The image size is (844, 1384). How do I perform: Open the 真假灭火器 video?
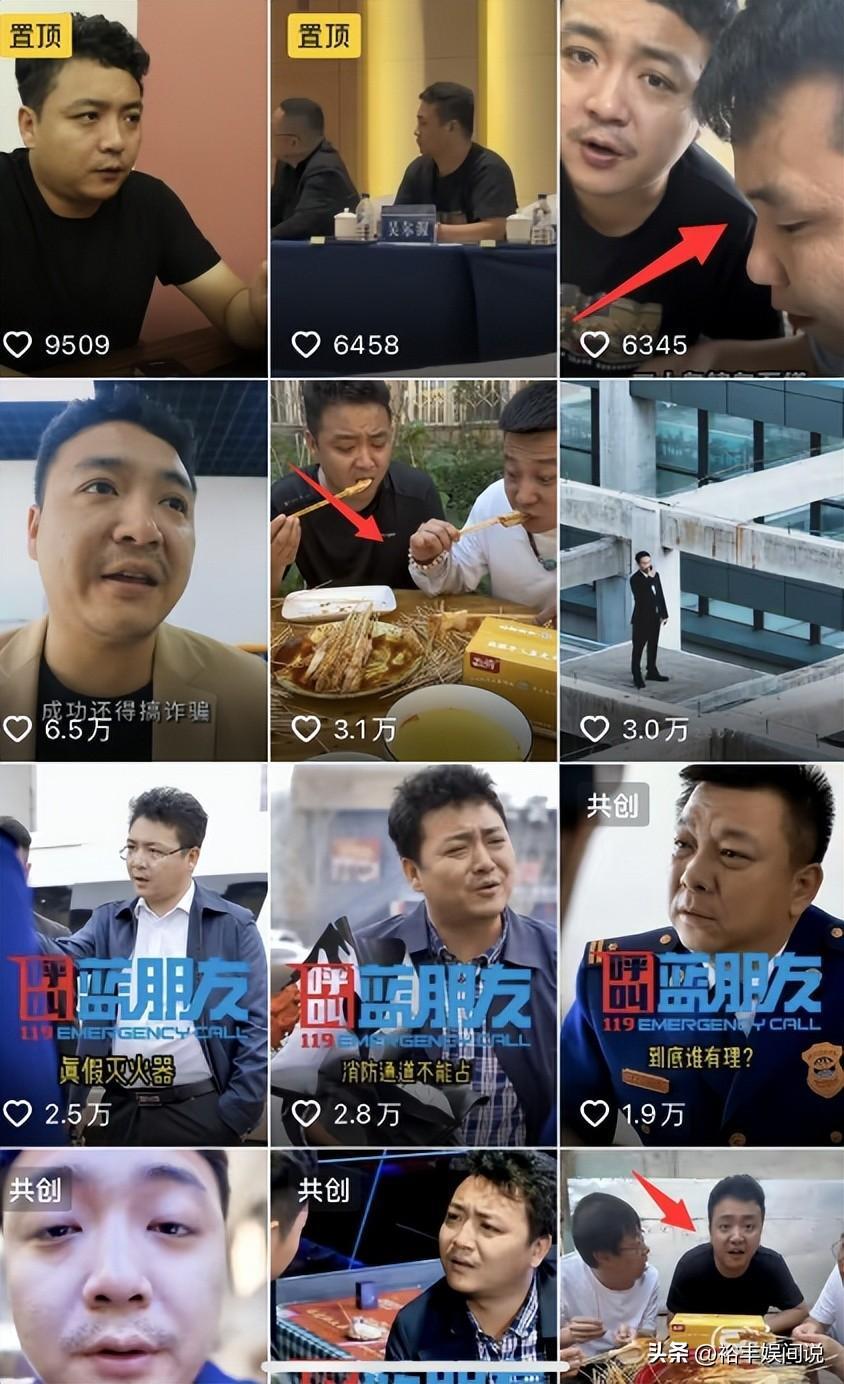[x=133, y=955]
